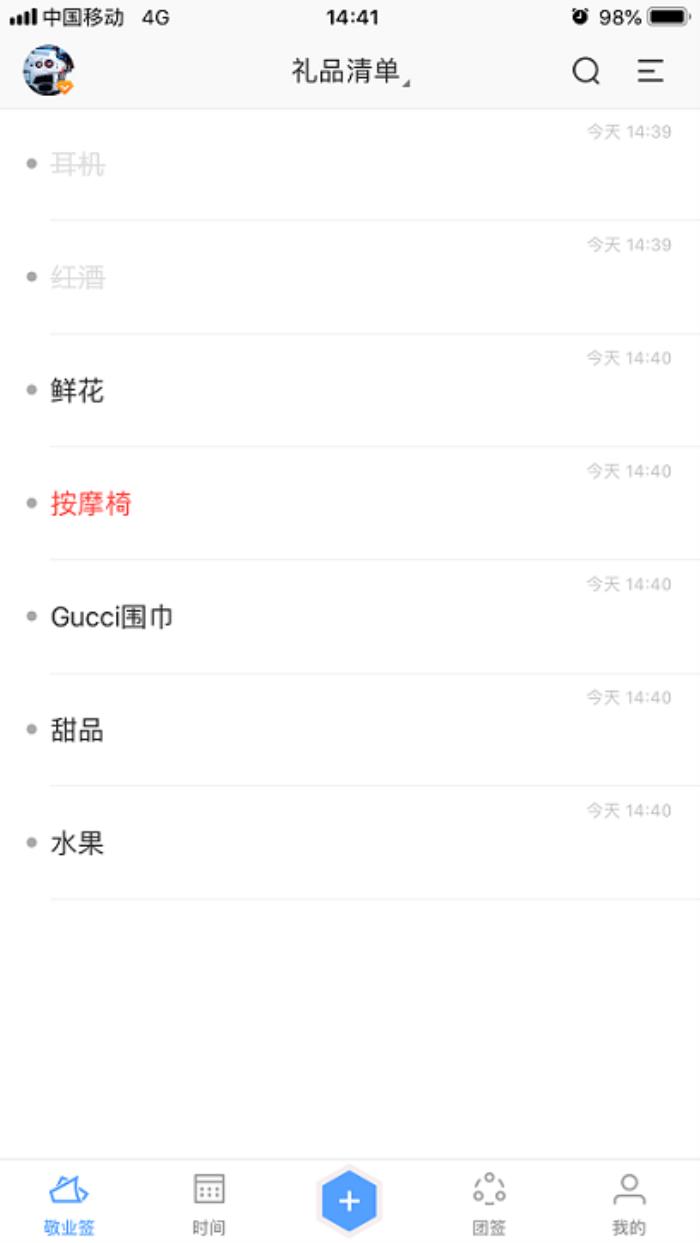Open the 甜品 note
The width and height of the screenshot is (700, 1243).
(78, 730)
